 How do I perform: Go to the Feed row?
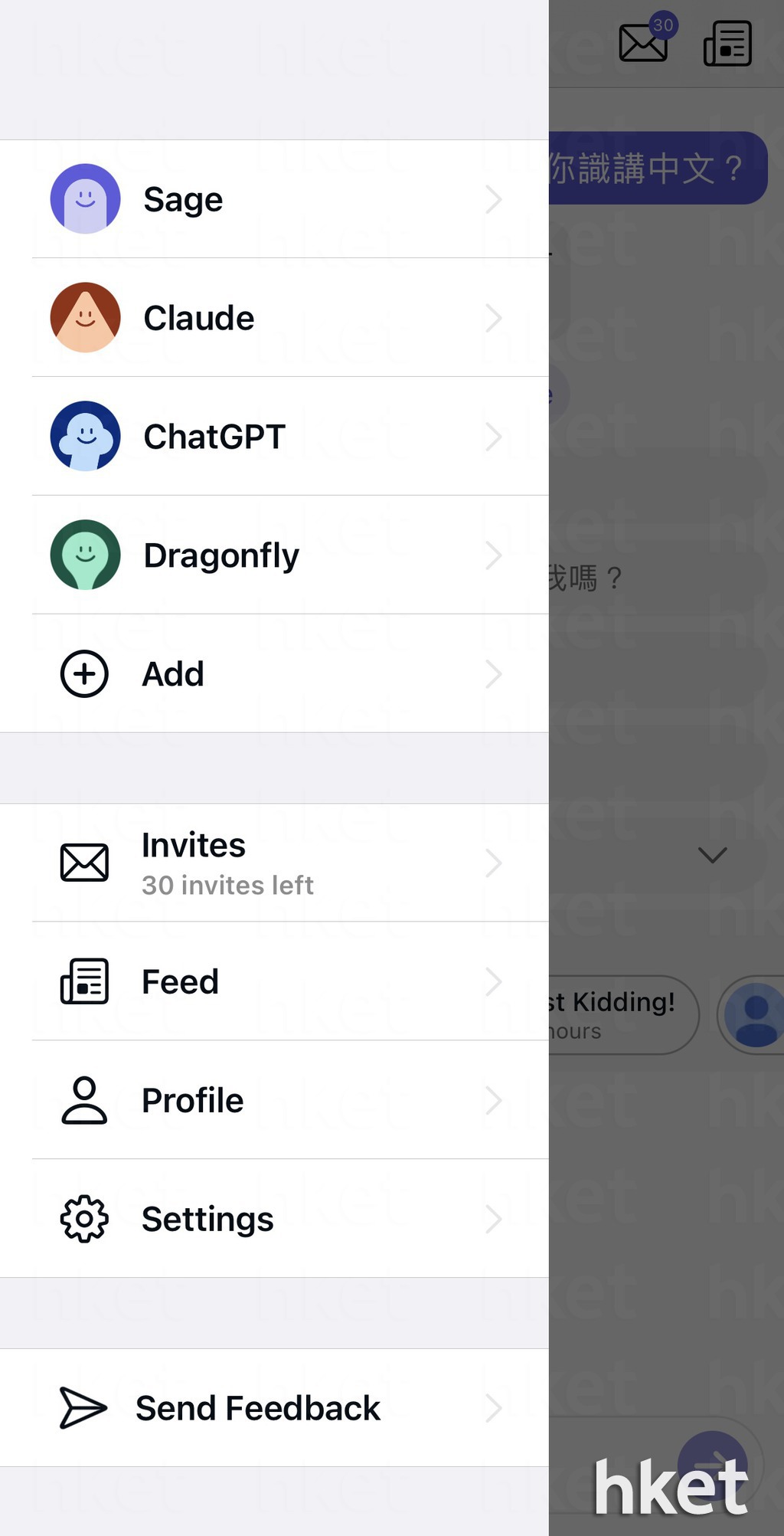(274, 982)
